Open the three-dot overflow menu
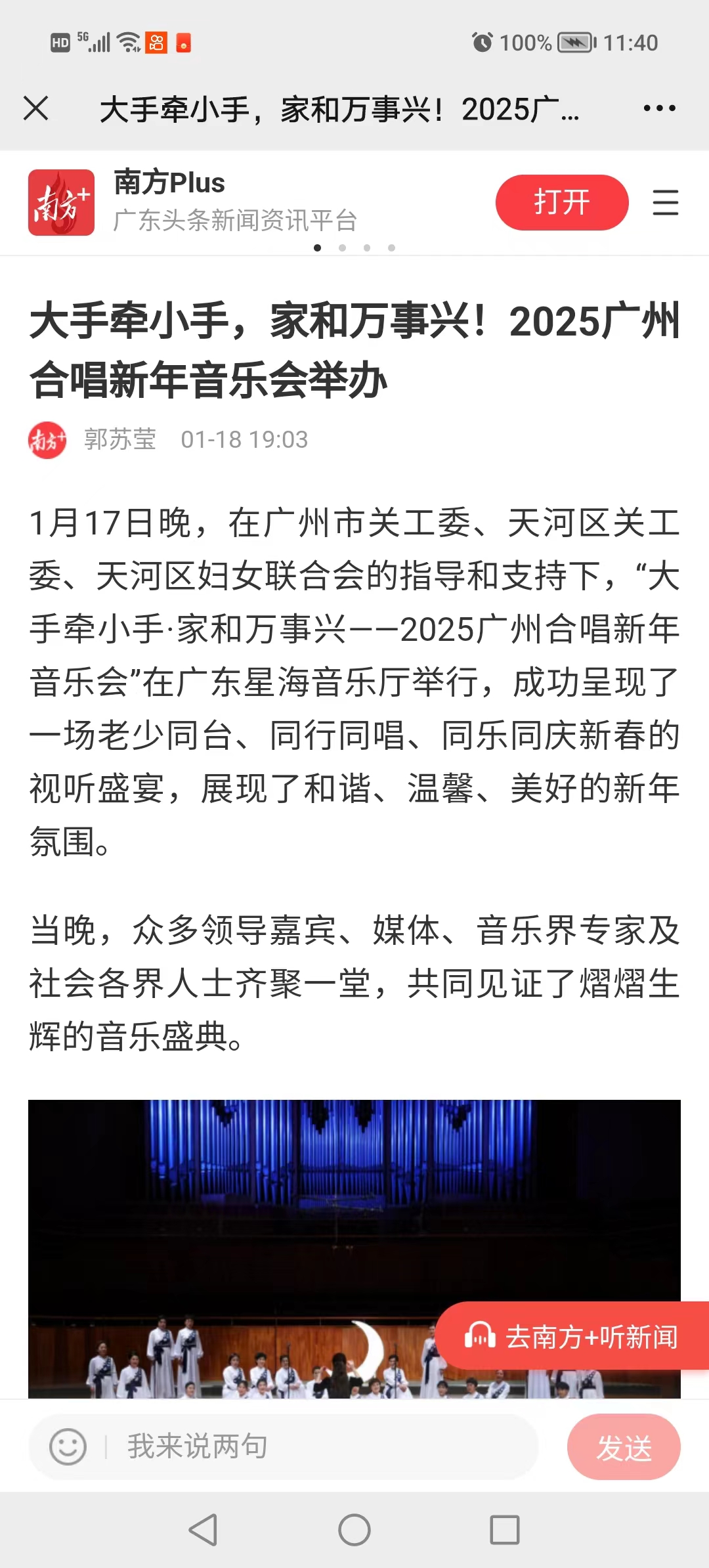709x1568 pixels. point(659,108)
